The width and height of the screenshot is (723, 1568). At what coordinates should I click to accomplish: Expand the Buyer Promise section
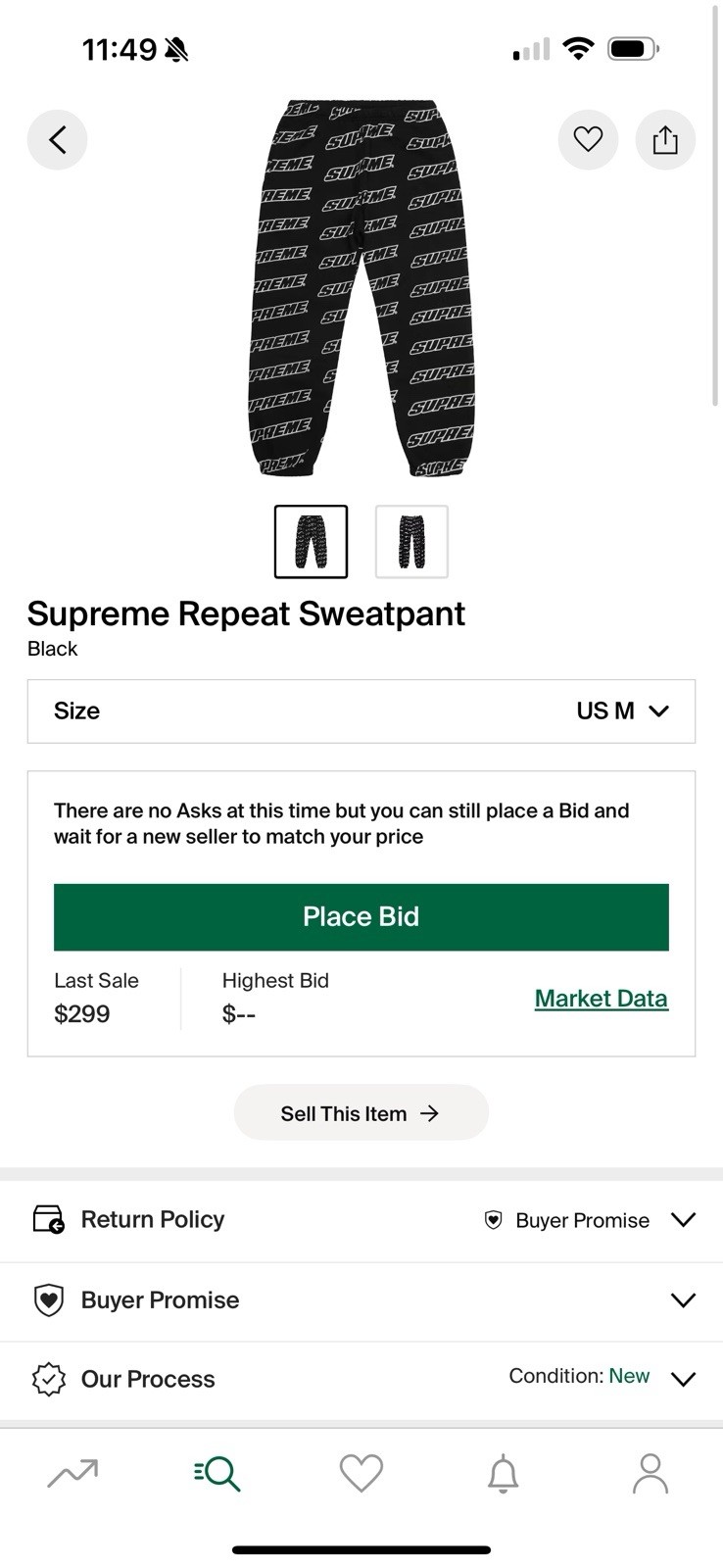click(x=361, y=1299)
